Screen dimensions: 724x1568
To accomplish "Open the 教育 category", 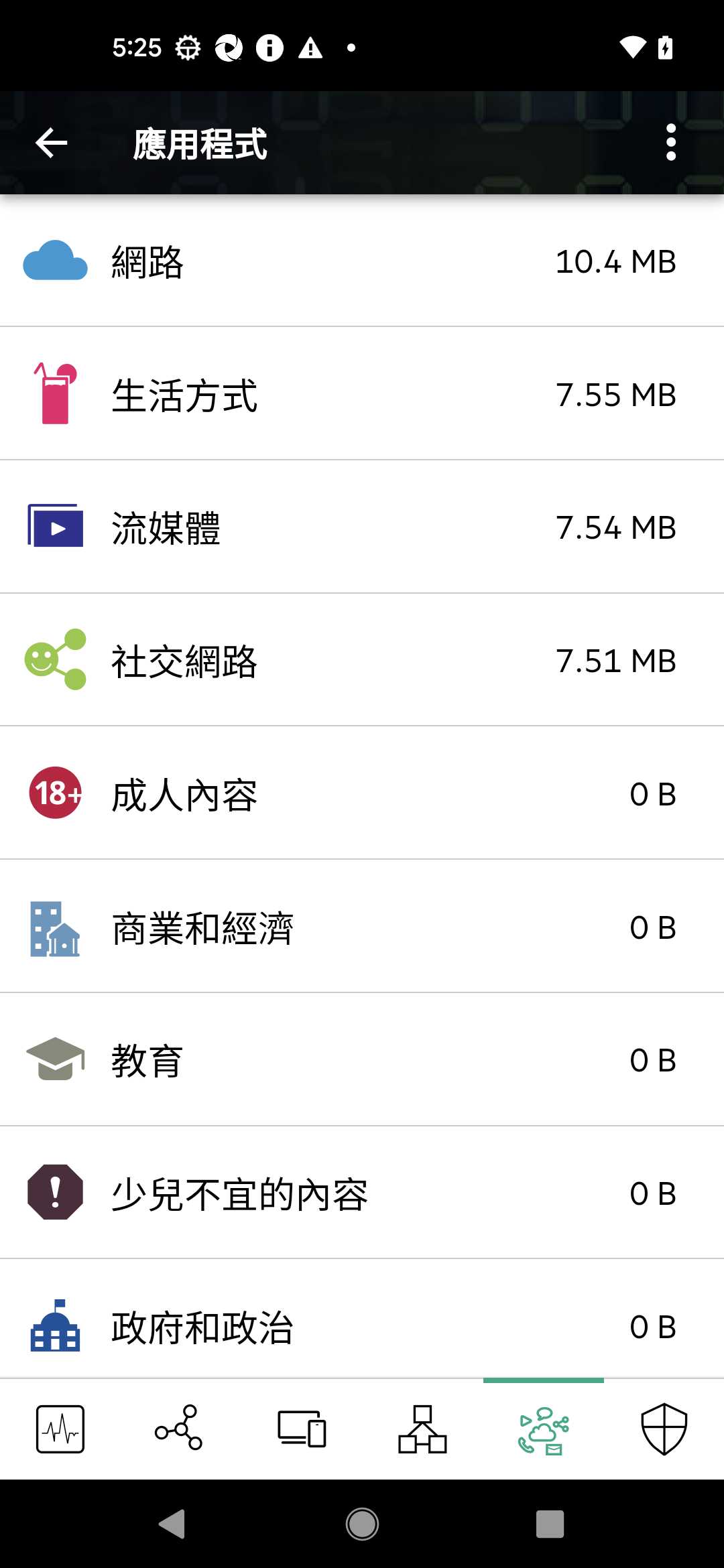I will [362, 1060].
